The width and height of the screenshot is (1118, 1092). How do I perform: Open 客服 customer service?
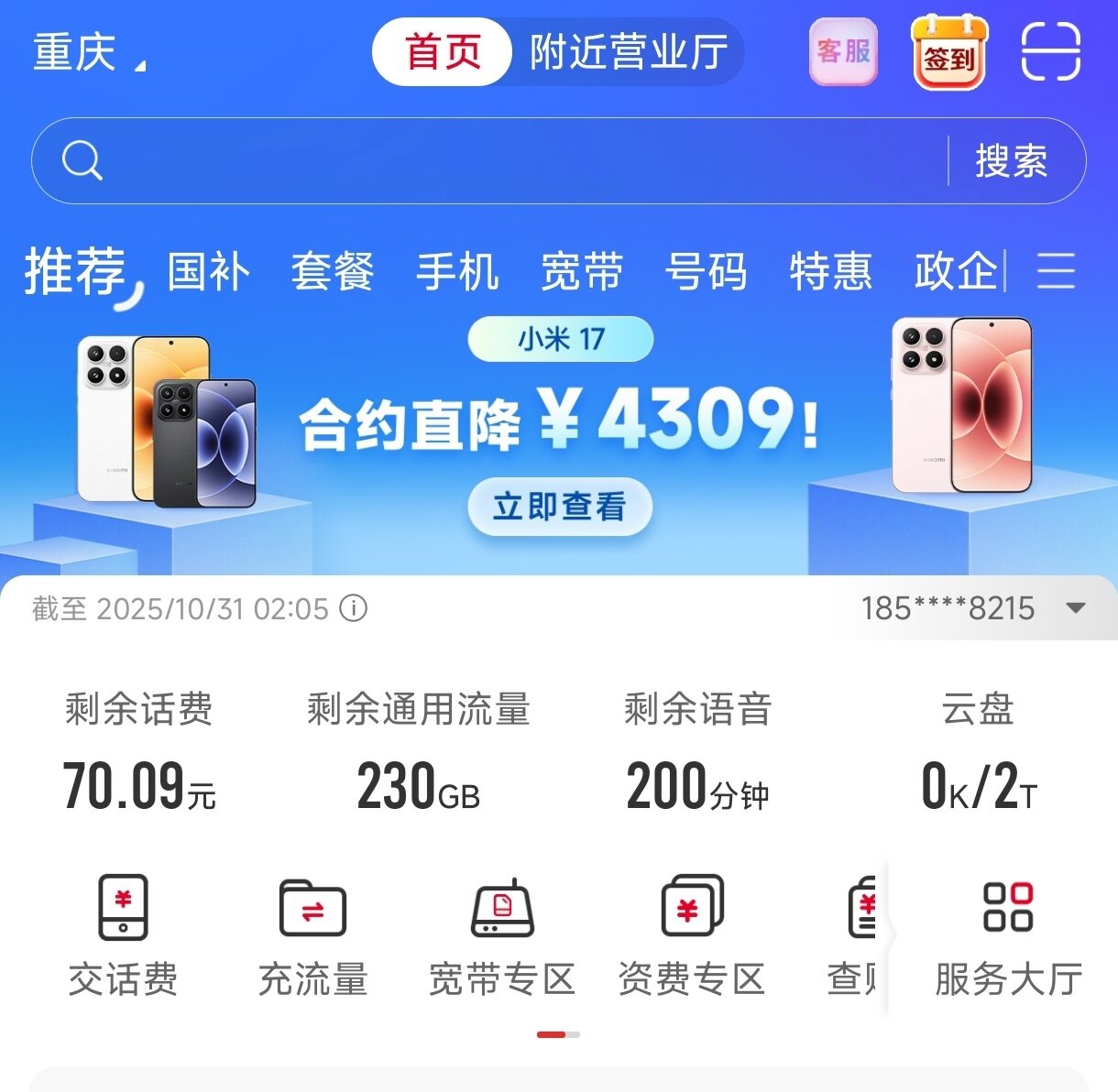pyautogui.click(x=843, y=52)
